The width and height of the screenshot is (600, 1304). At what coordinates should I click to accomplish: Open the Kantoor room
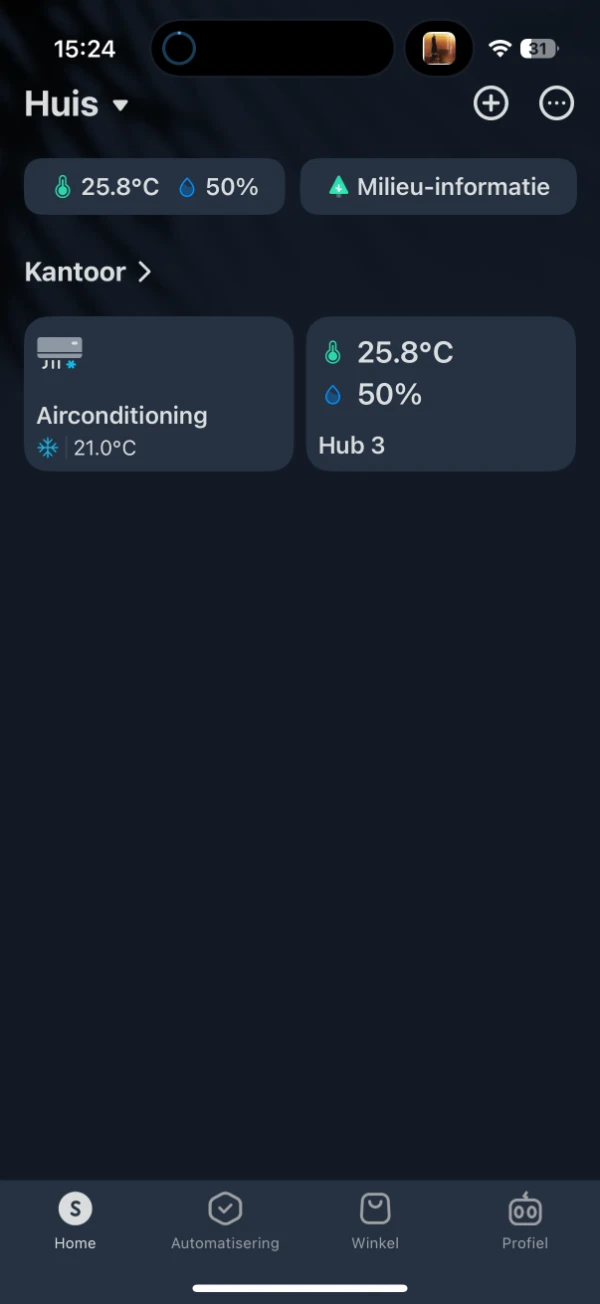pyautogui.click(x=88, y=272)
